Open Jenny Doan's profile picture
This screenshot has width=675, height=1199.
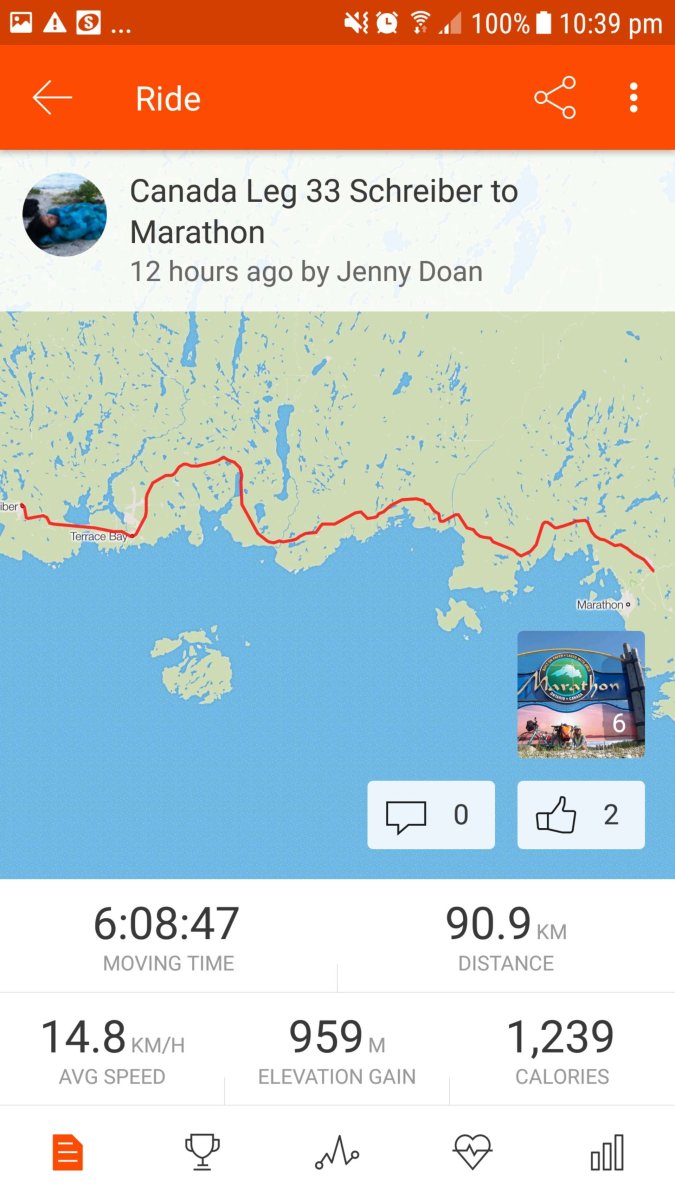tap(64, 215)
